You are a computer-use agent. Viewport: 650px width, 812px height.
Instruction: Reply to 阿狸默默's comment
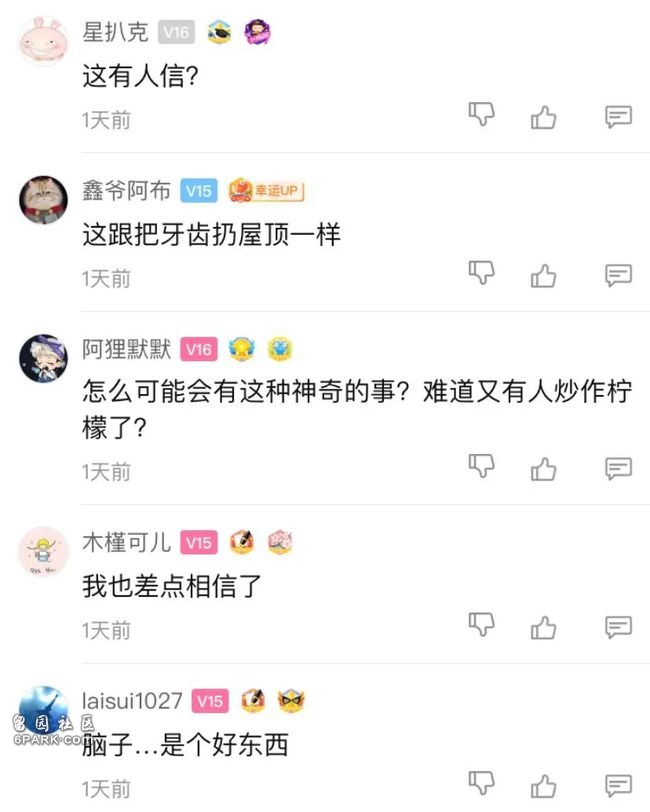618,468
